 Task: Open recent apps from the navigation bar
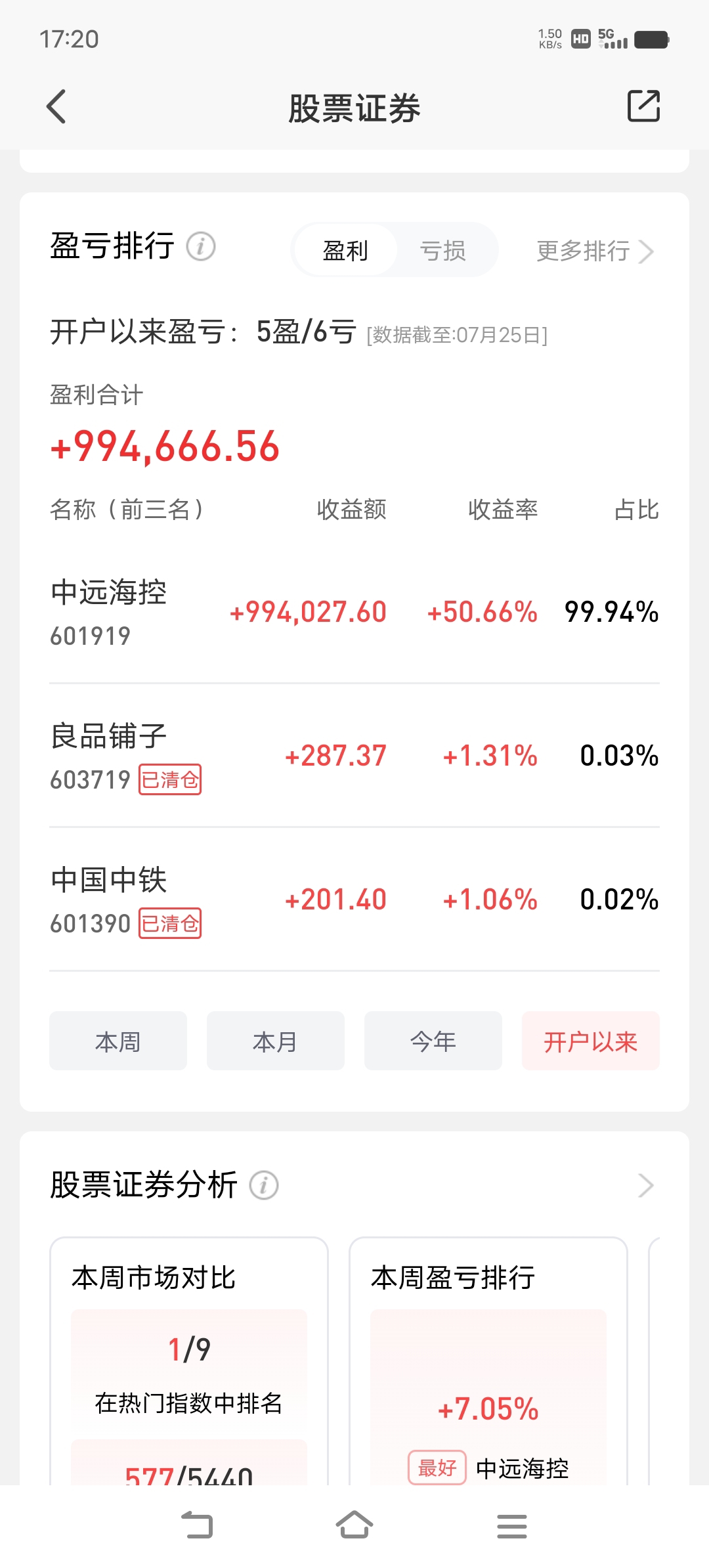(512, 1526)
